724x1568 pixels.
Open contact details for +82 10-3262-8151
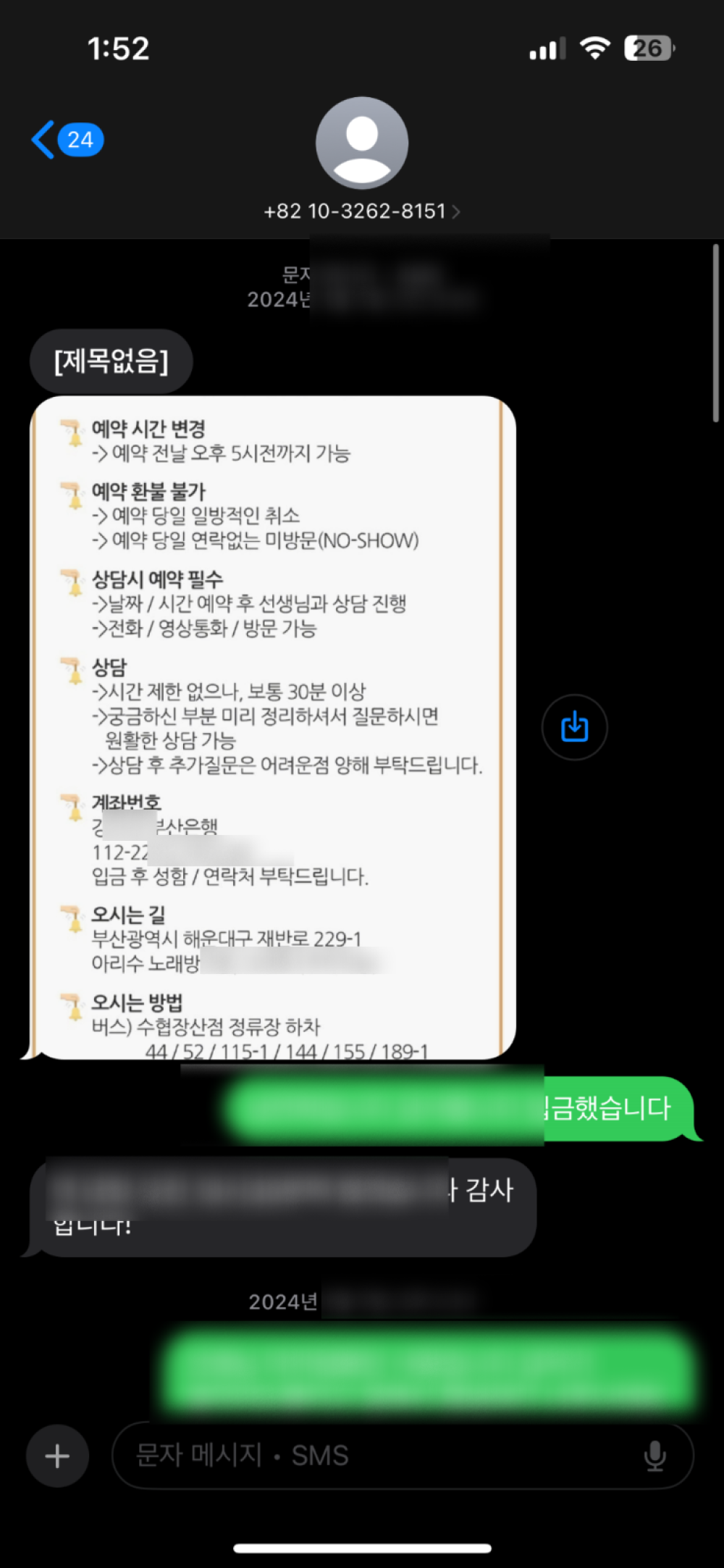(361, 211)
